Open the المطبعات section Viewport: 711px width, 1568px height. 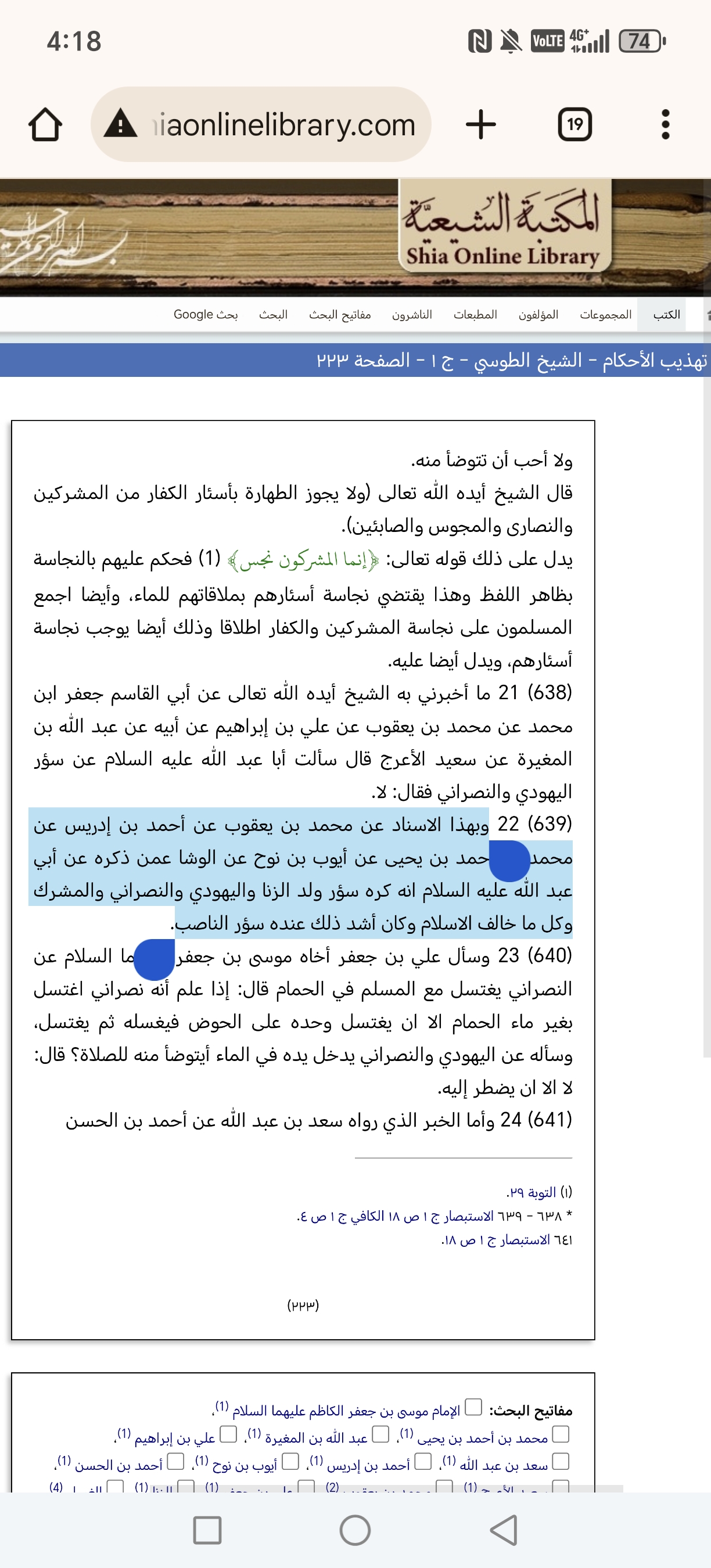(475, 315)
